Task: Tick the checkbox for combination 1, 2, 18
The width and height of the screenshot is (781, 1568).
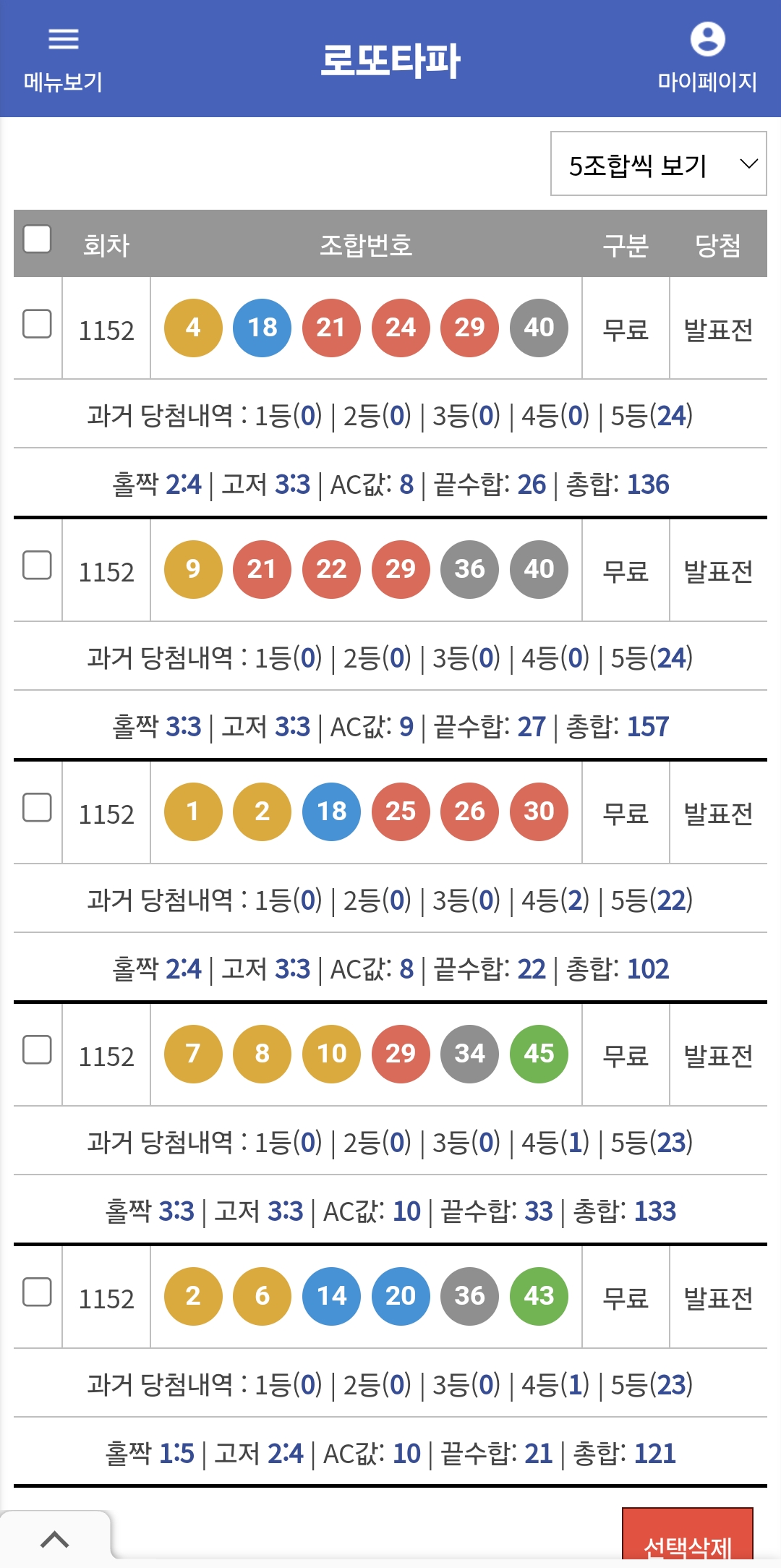Action: (37, 808)
